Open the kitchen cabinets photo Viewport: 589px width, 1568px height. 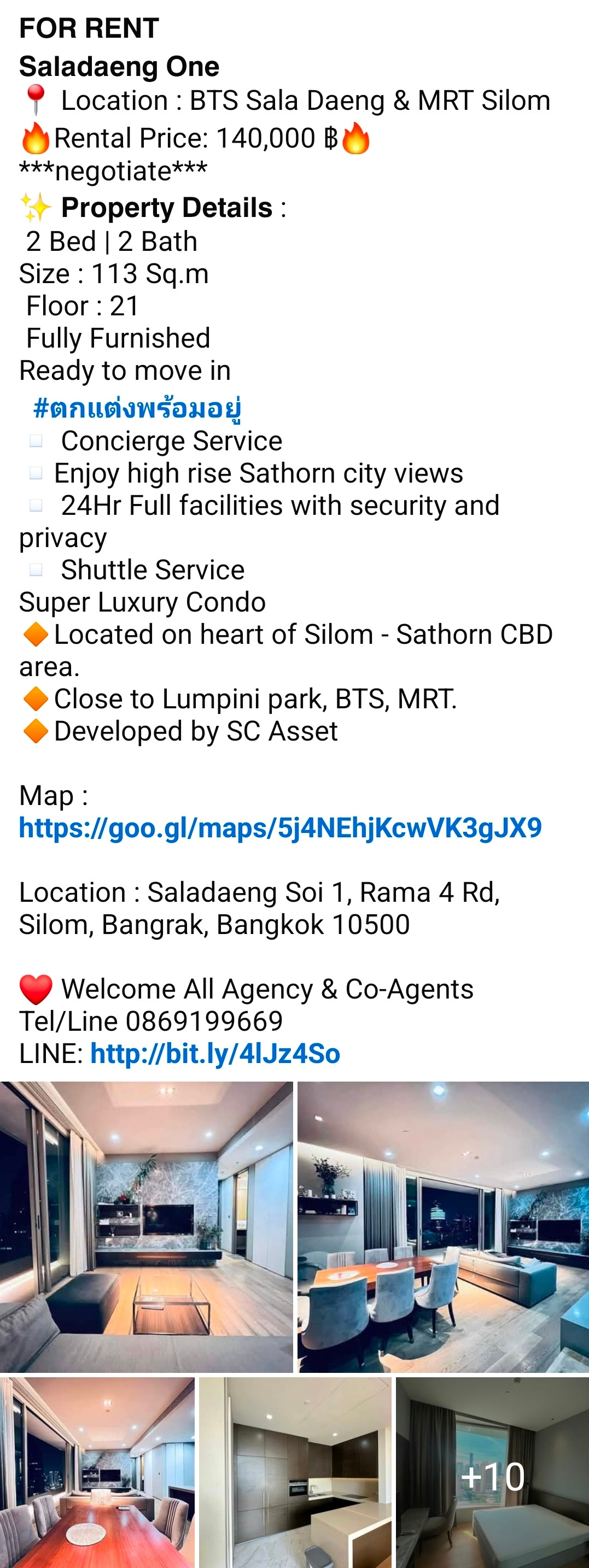295,1472
